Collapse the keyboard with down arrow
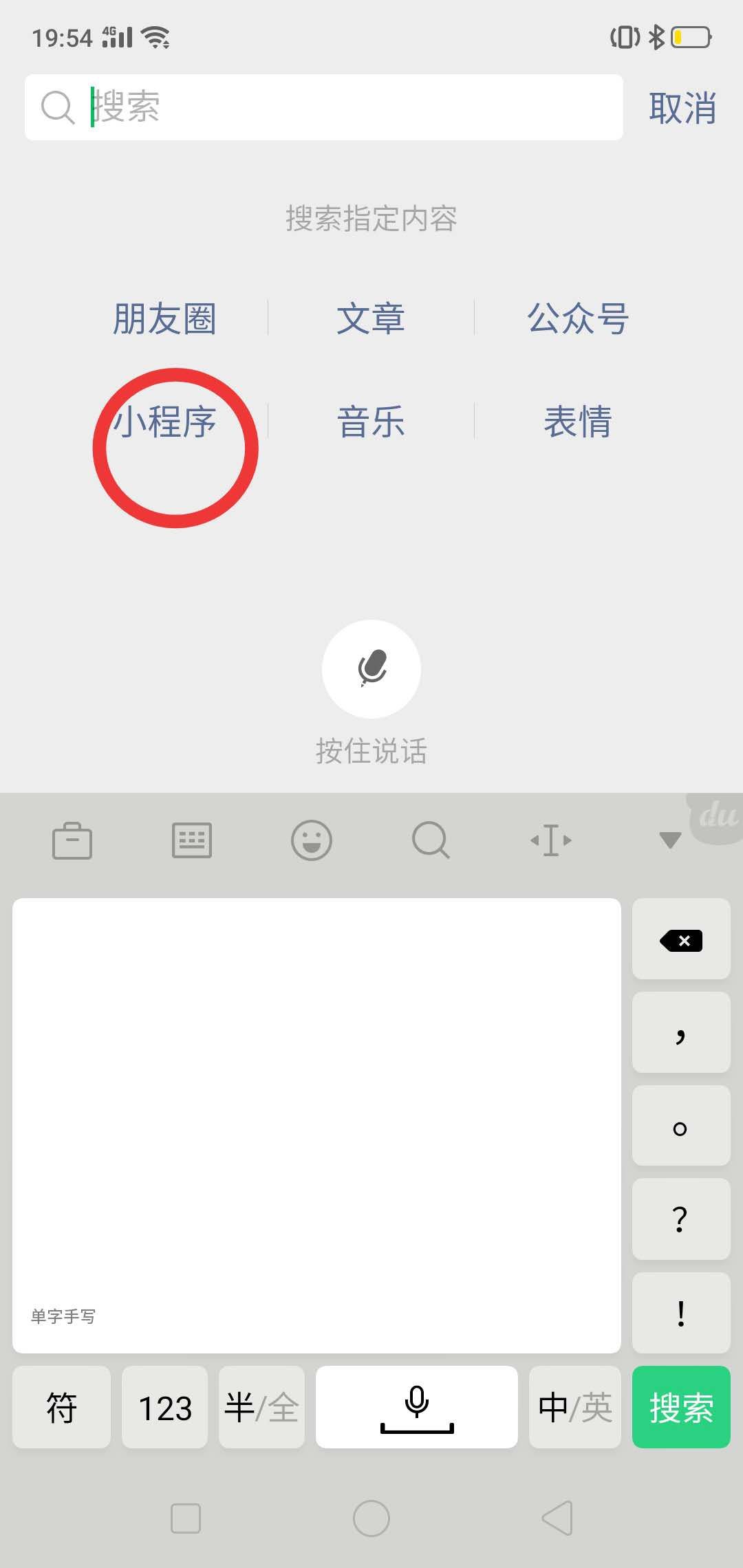Viewport: 743px width, 1568px height. coord(670,840)
